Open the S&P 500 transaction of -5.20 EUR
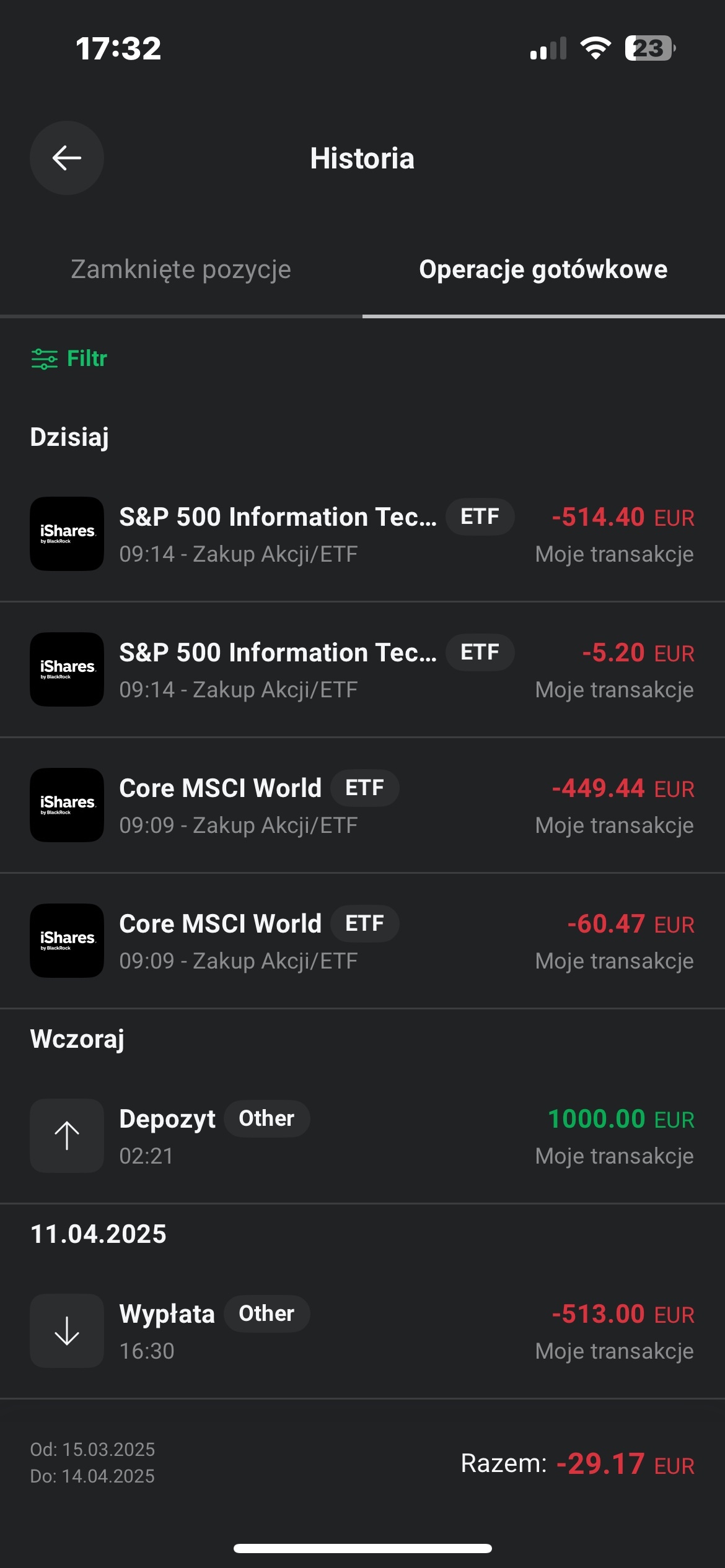725x1568 pixels. (362, 669)
